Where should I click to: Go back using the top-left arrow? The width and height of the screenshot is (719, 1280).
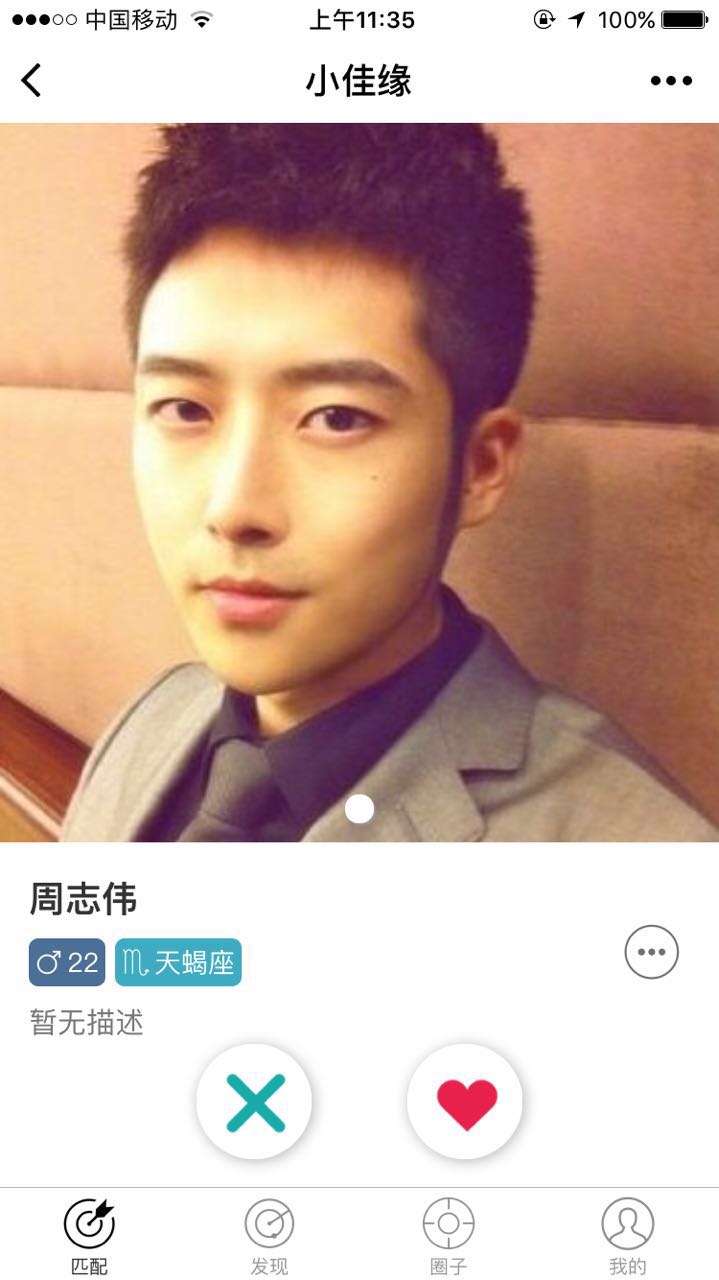pos(32,80)
